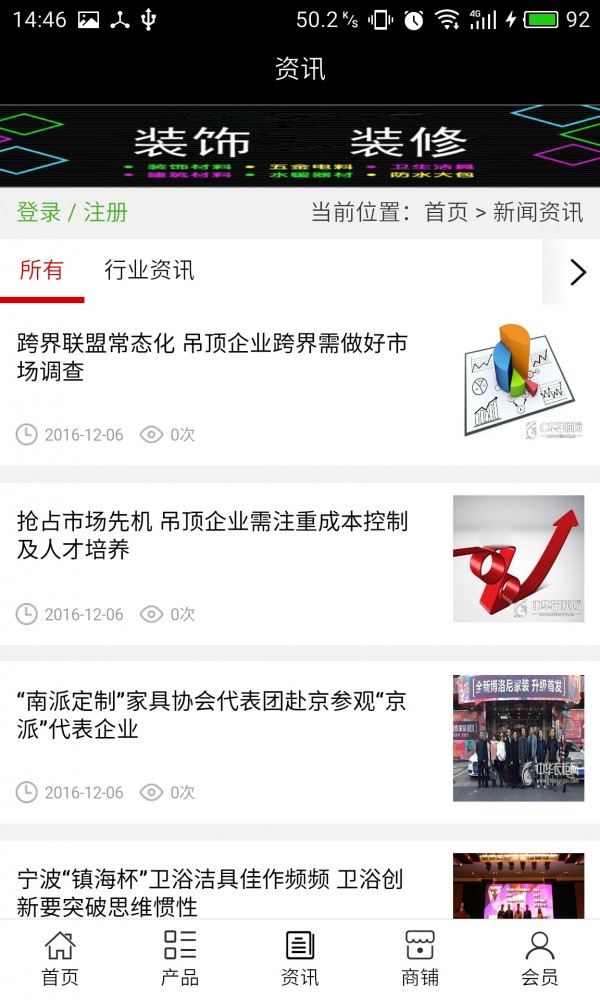Open the 宁波“镇海杯”卫浴洁具 article
This screenshot has height=1000, width=600.
tap(212, 892)
